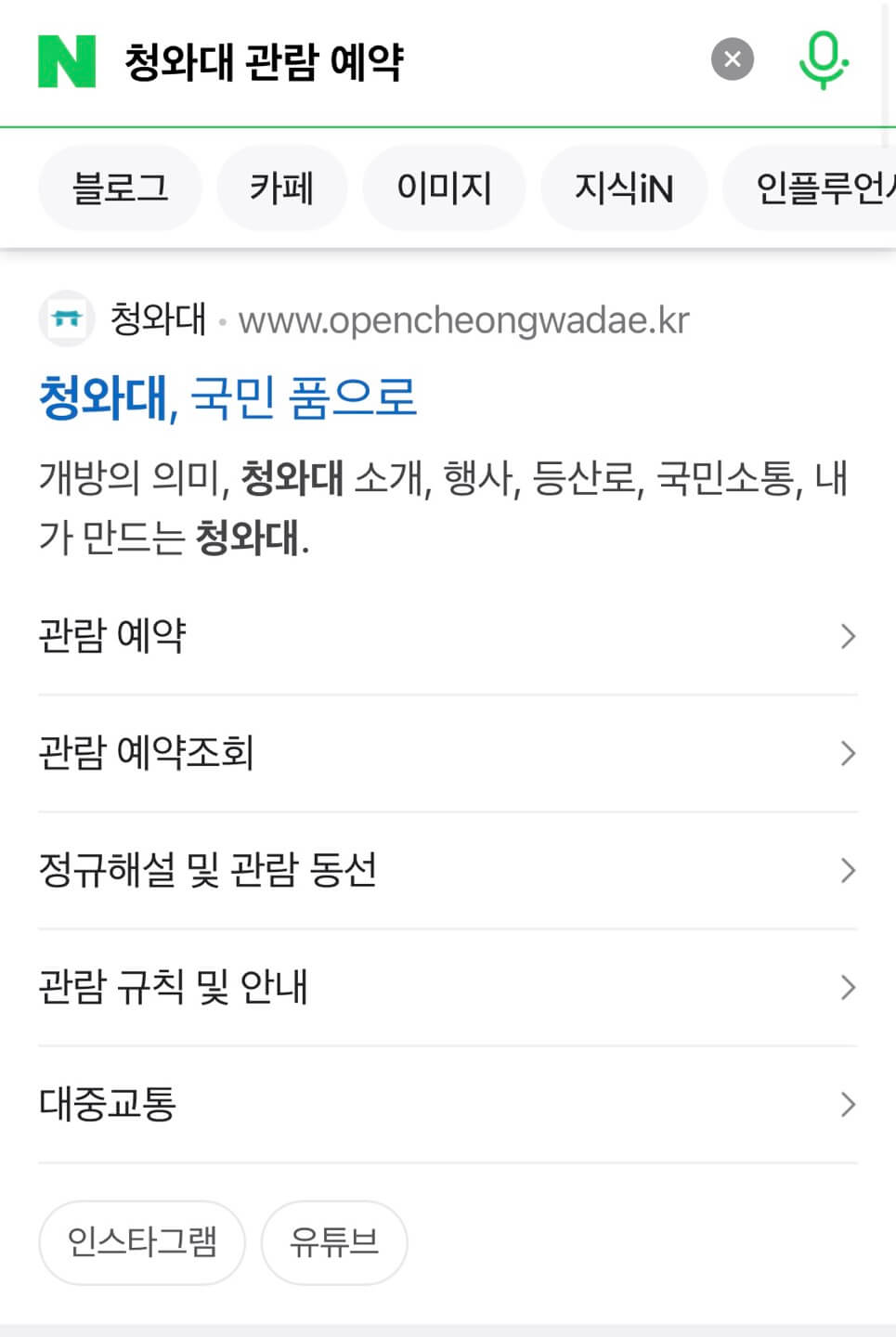
Task: Open the 청와대, 국민 품으로 link
Action: 227,397
